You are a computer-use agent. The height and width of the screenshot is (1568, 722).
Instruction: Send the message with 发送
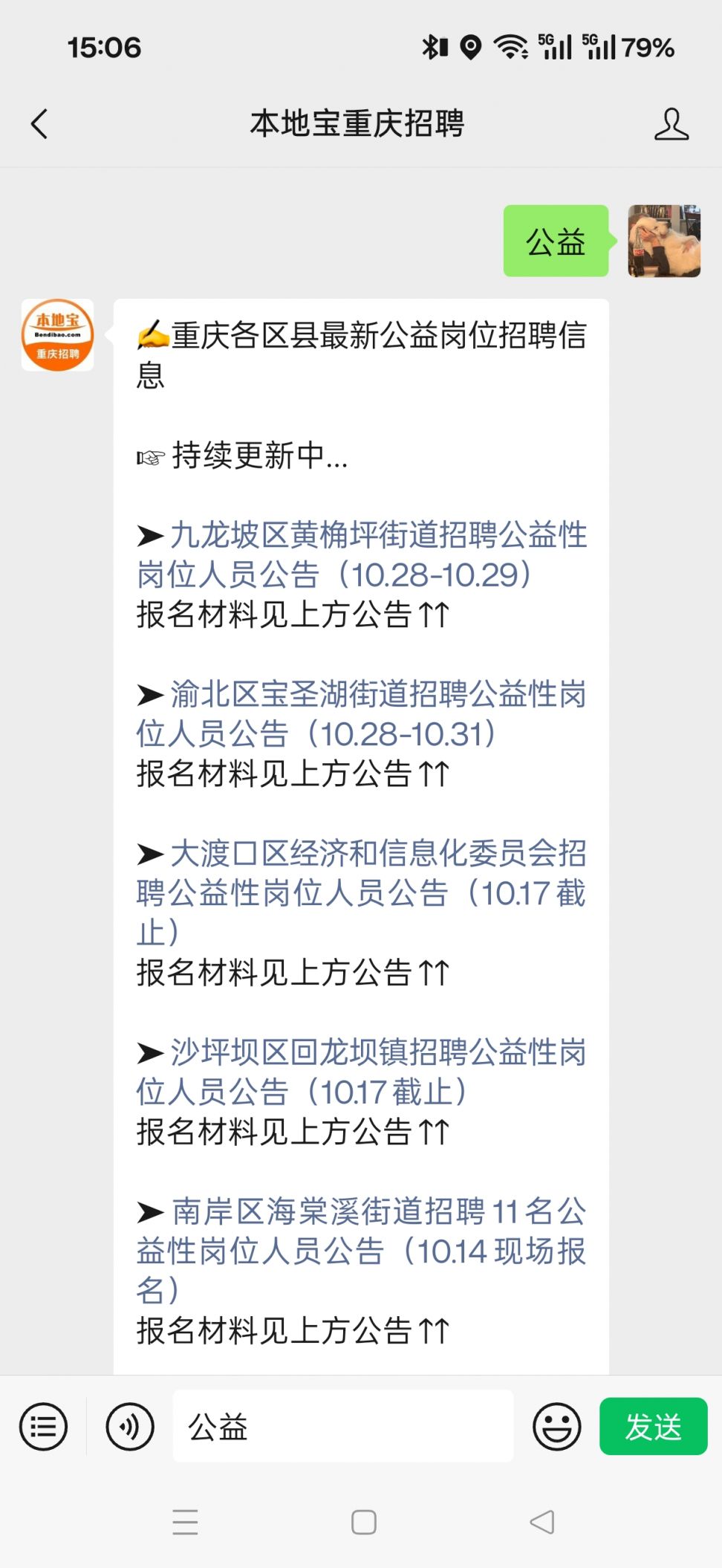(653, 1426)
